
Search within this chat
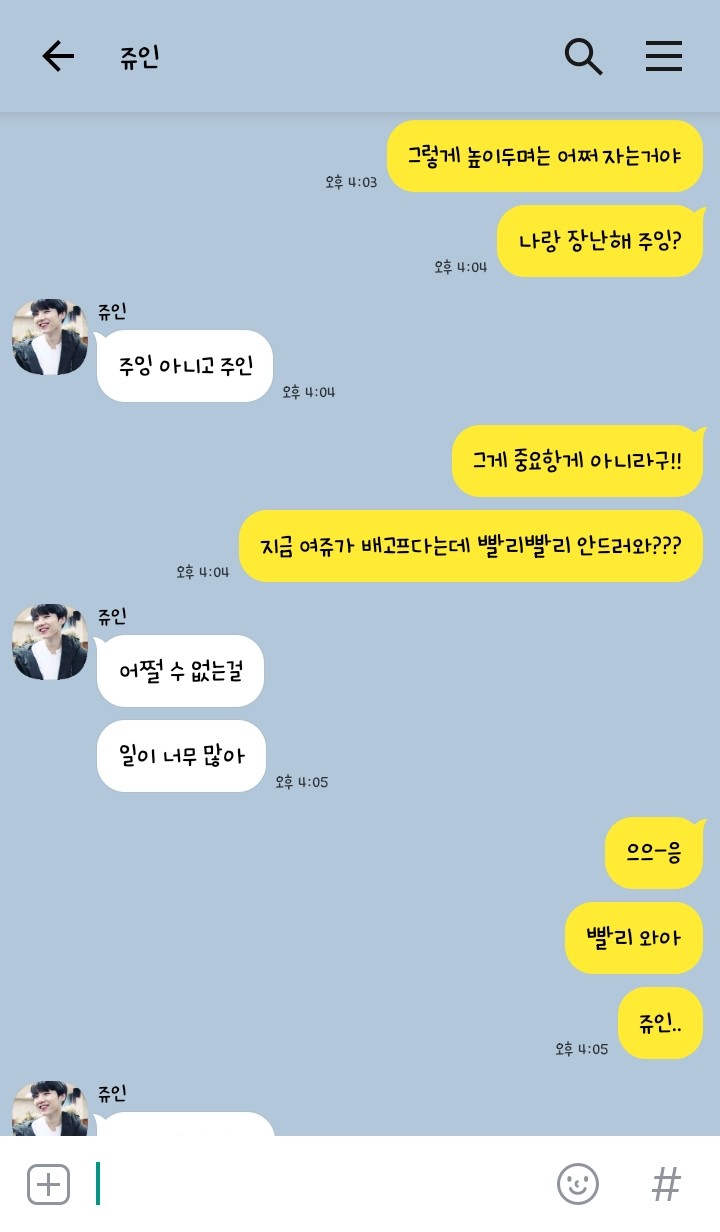click(583, 57)
